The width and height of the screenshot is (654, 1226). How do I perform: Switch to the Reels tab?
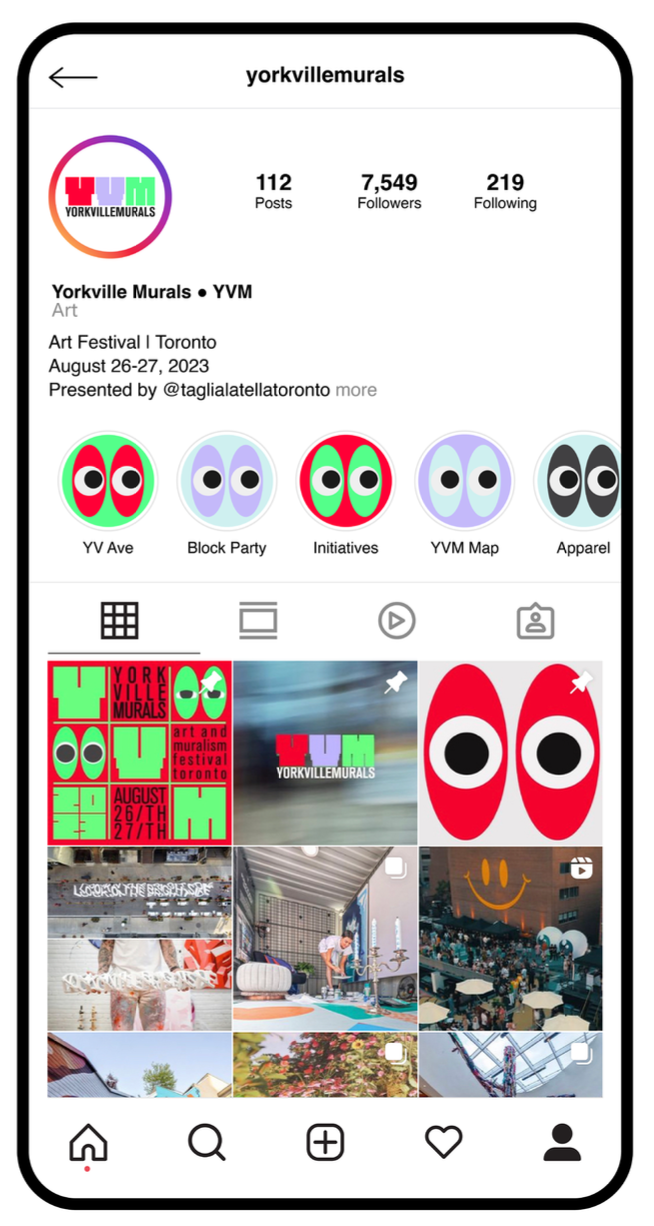coord(396,621)
